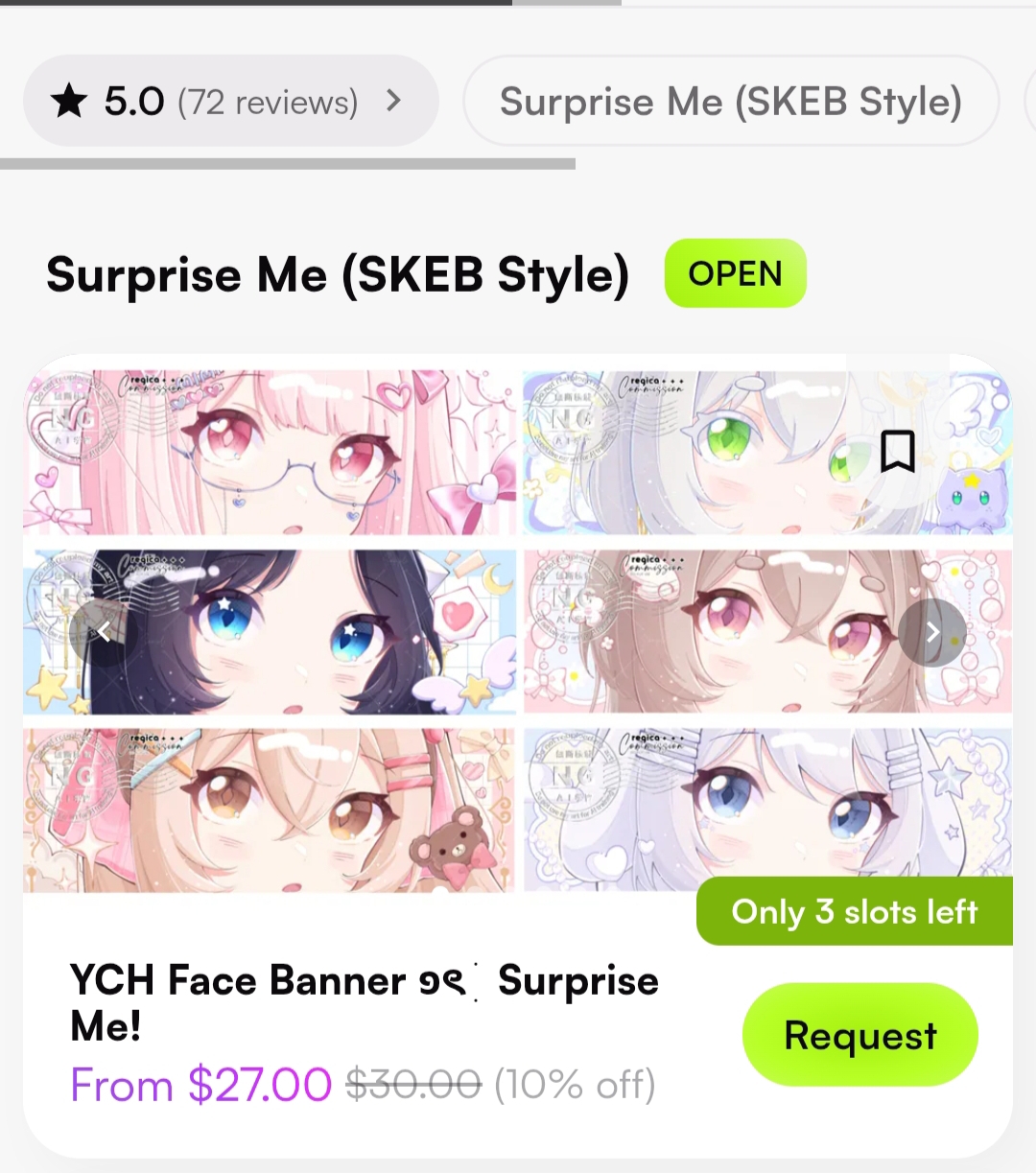Show the previous image in carousel

pyautogui.click(x=104, y=632)
